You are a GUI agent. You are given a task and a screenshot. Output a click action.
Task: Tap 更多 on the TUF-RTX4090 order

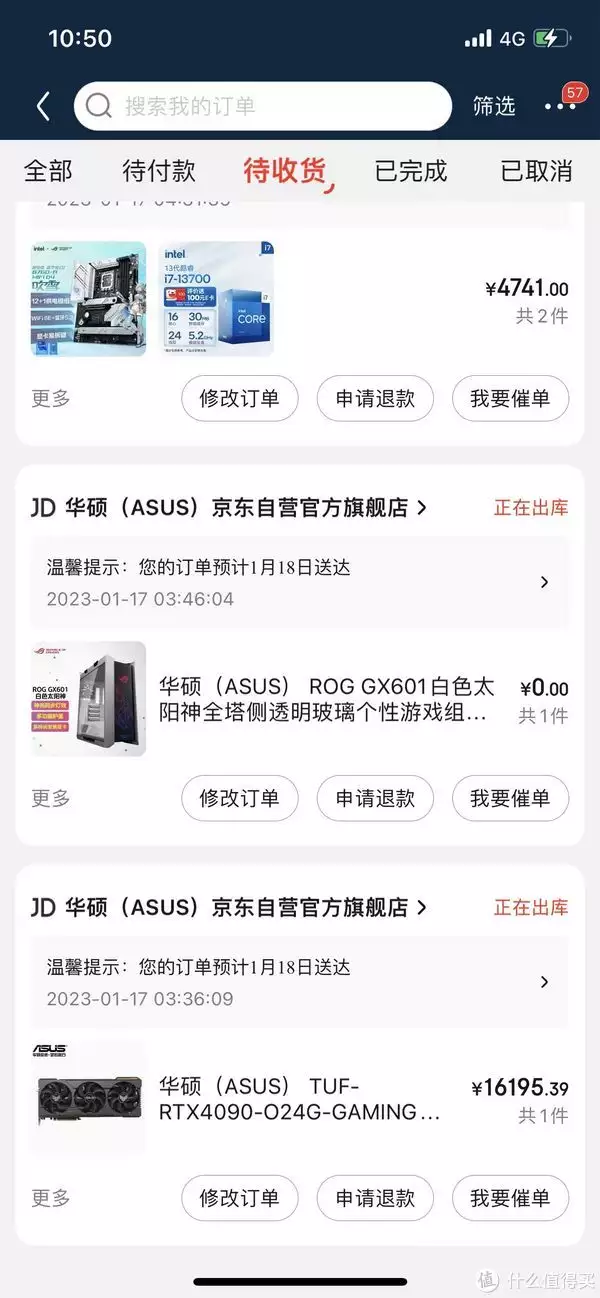[x=51, y=1198]
